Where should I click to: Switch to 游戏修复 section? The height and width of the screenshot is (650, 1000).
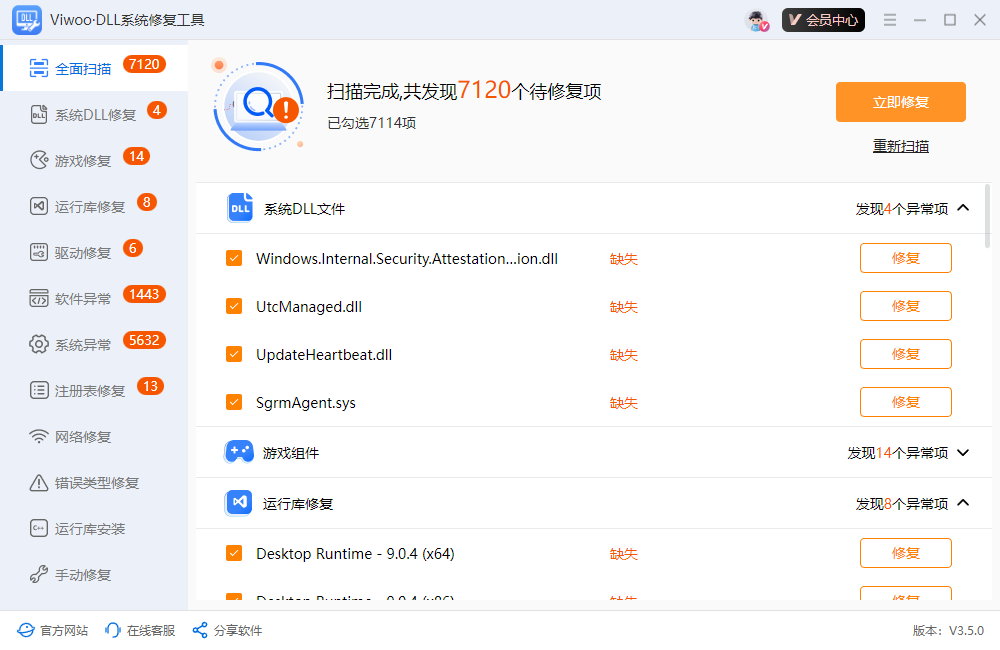pos(83,161)
